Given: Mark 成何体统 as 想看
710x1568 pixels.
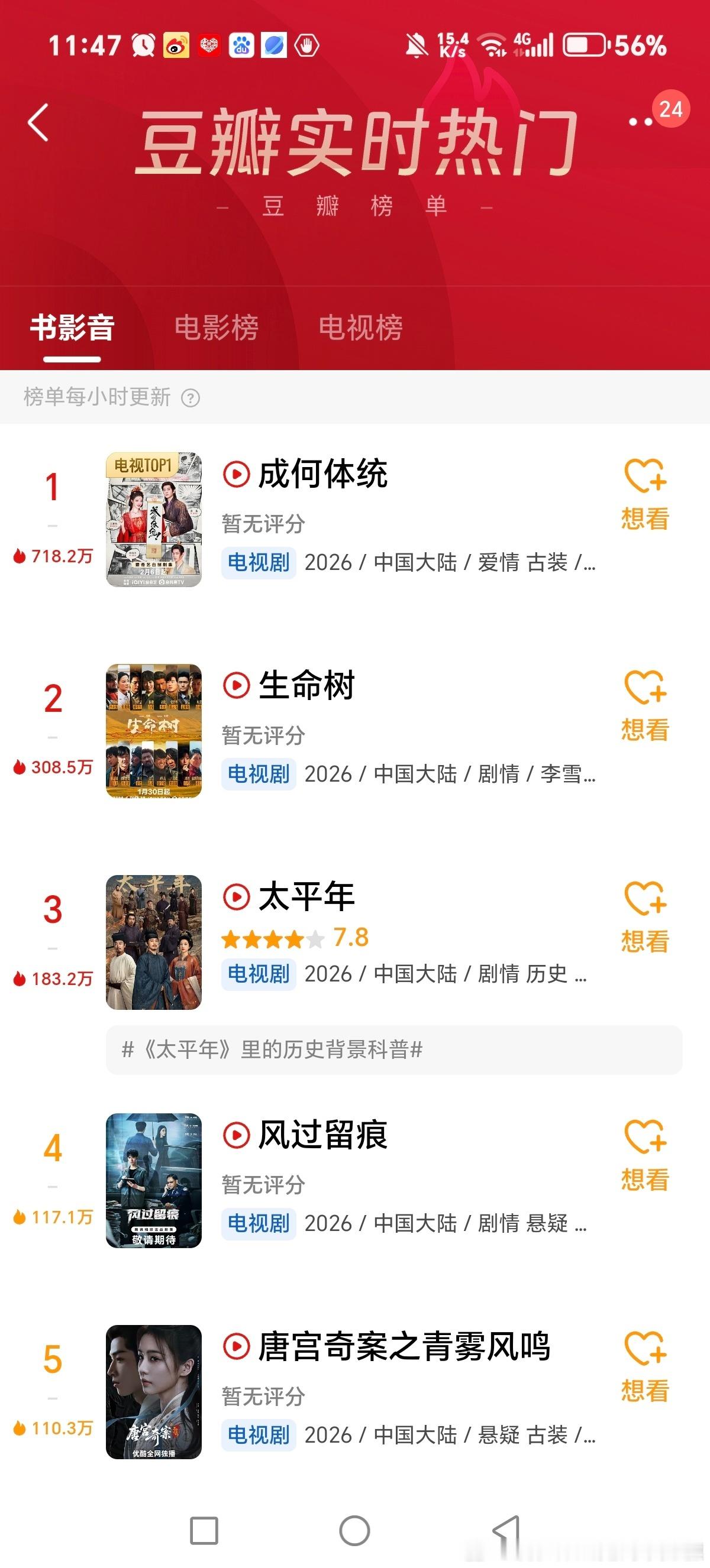Looking at the screenshot, I should 645,494.
